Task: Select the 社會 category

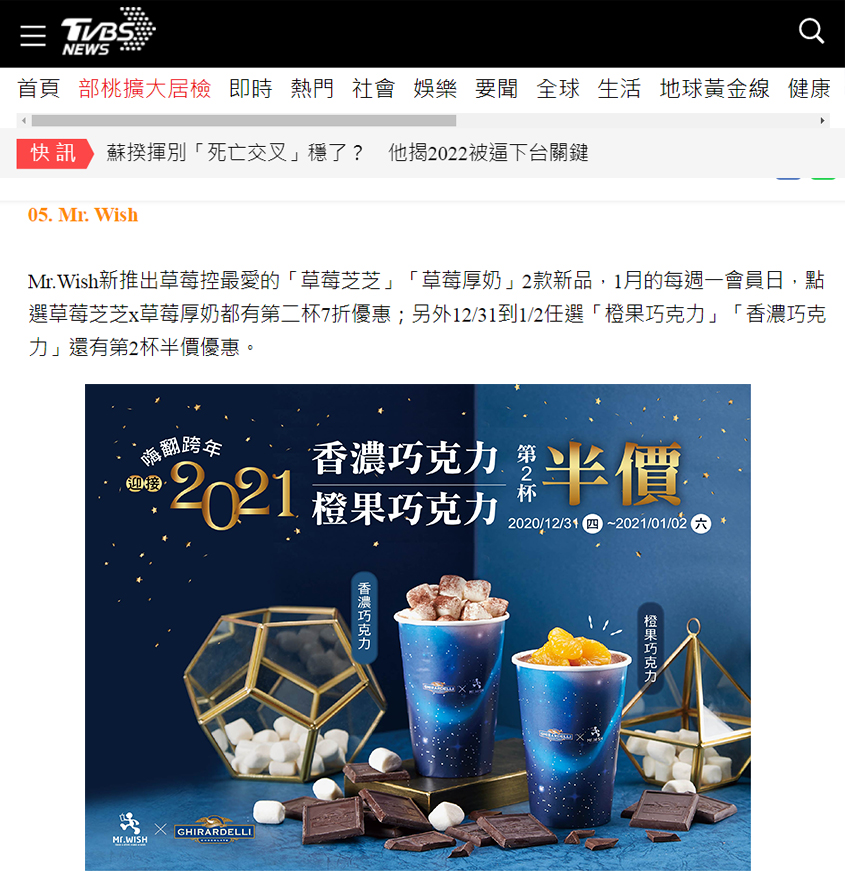Action: (x=373, y=89)
